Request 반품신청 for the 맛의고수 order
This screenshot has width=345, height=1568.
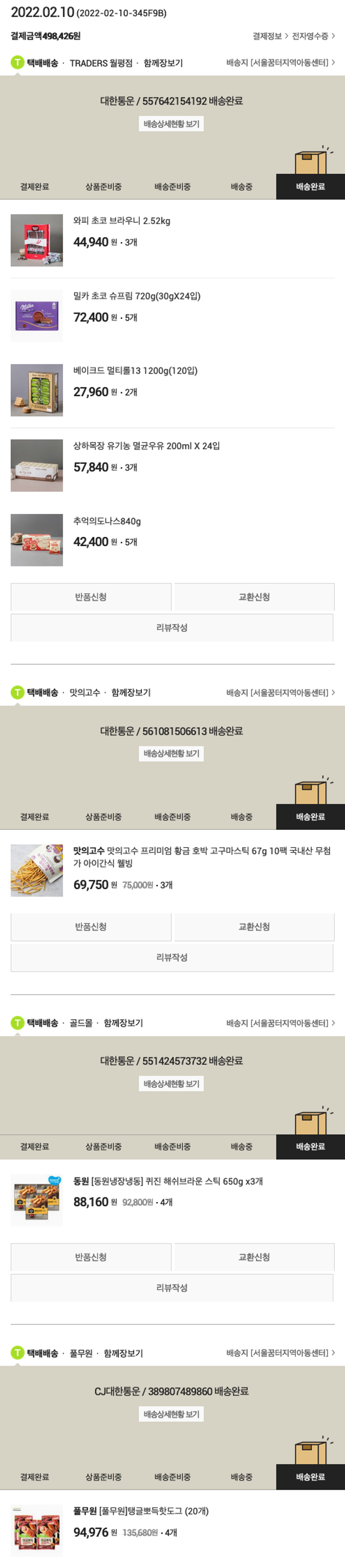pyautogui.click(x=91, y=927)
